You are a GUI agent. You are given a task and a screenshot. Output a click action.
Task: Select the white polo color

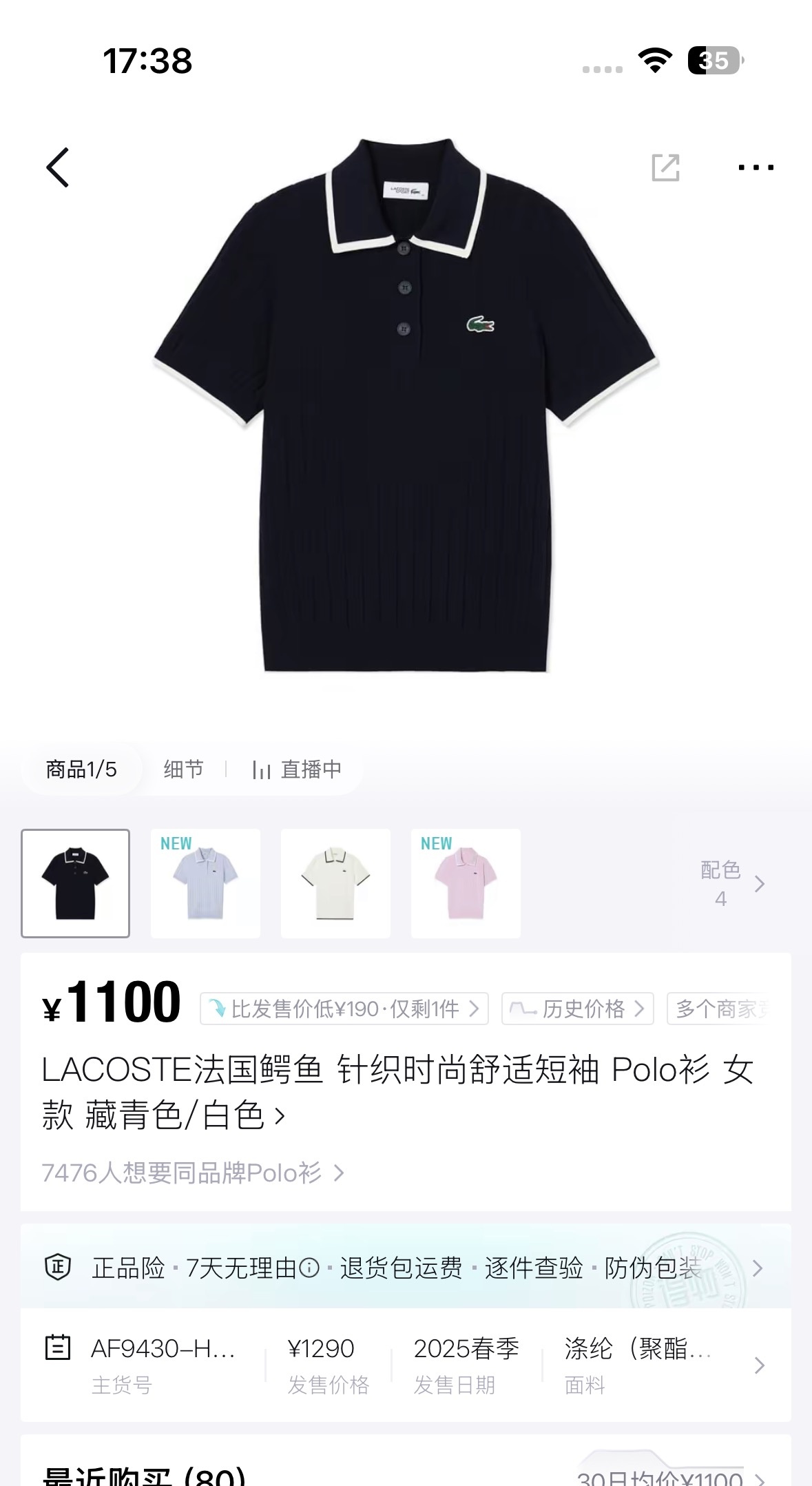335,883
